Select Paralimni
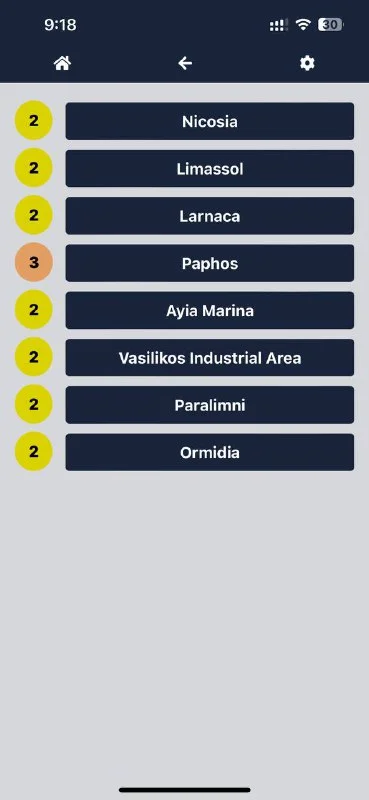Viewport: 369px width, 800px height. point(209,405)
